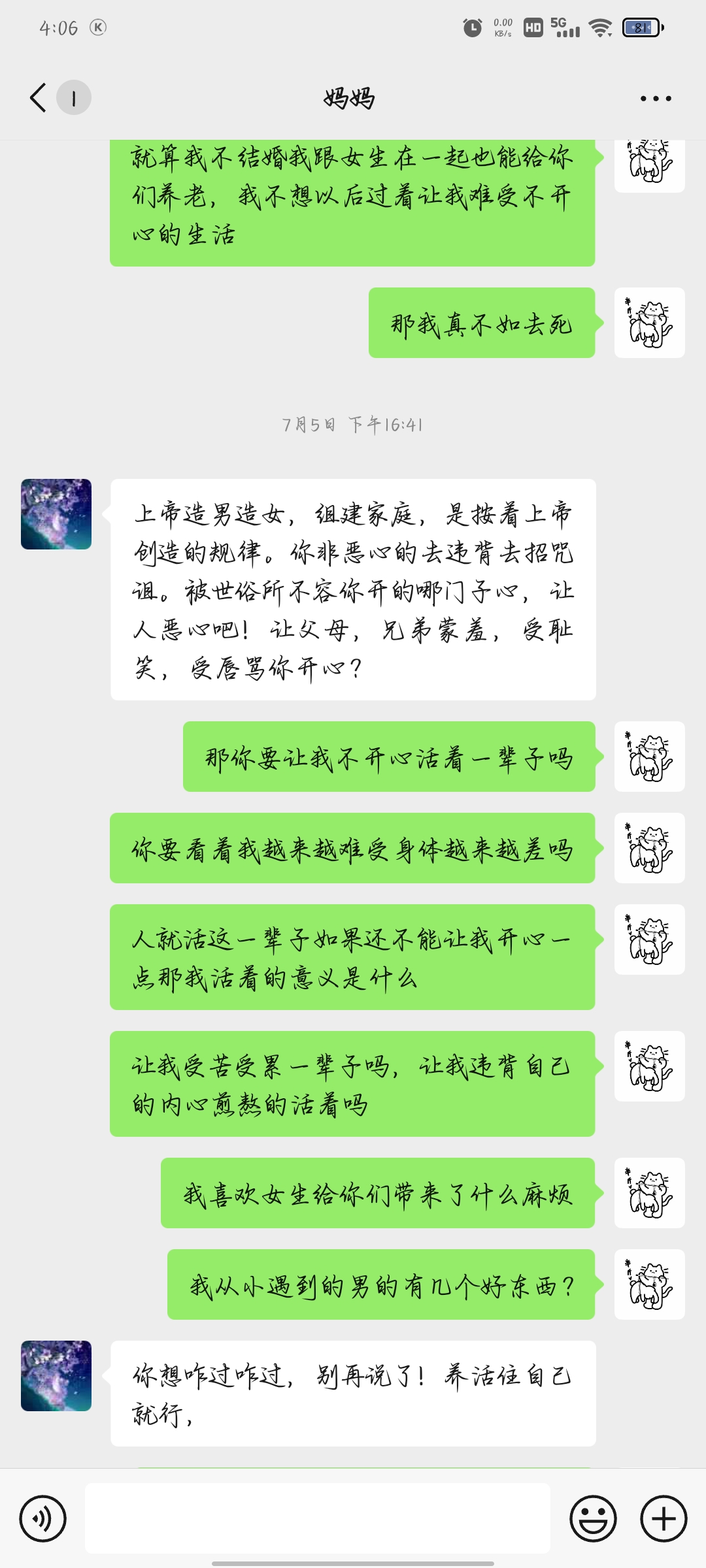Tap own avatar beside 那我真不如去死 message
The height and width of the screenshot is (1568, 706).
[650, 323]
